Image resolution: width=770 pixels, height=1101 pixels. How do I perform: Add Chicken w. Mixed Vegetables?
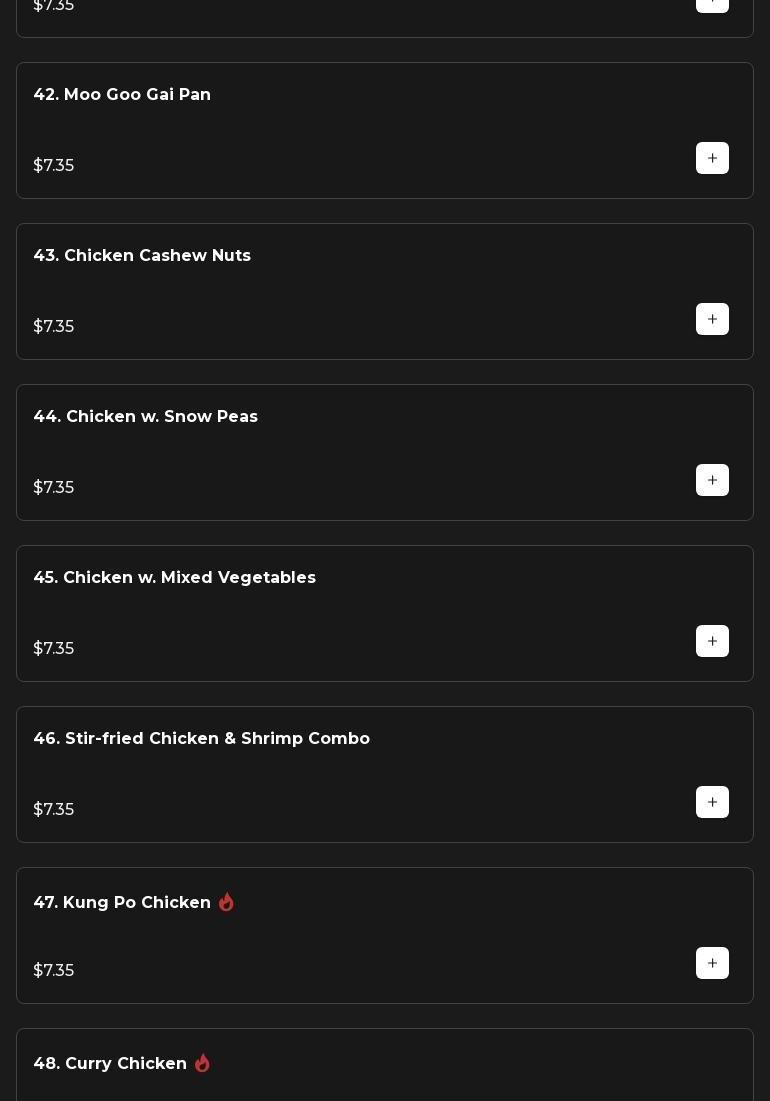(x=712, y=641)
